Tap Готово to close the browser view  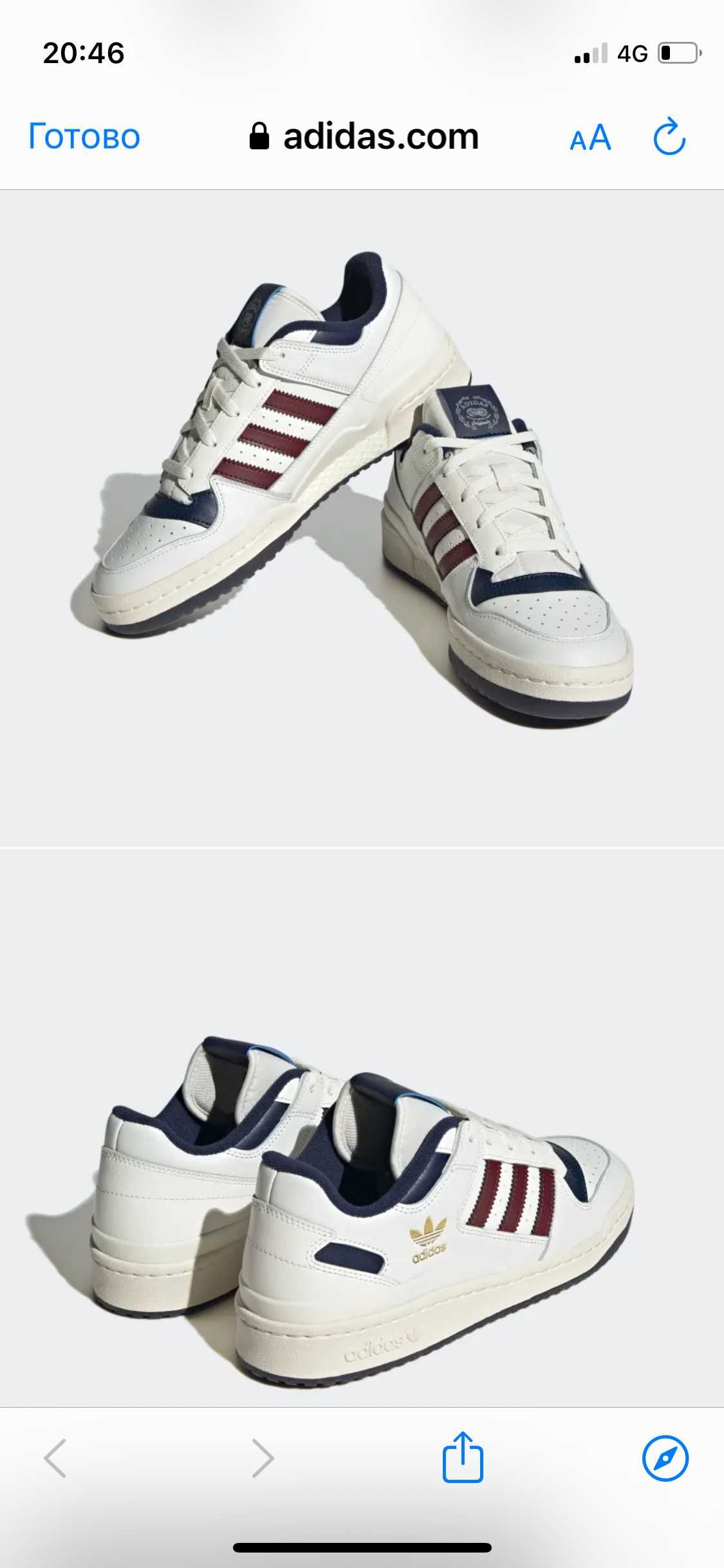(84, 137)
